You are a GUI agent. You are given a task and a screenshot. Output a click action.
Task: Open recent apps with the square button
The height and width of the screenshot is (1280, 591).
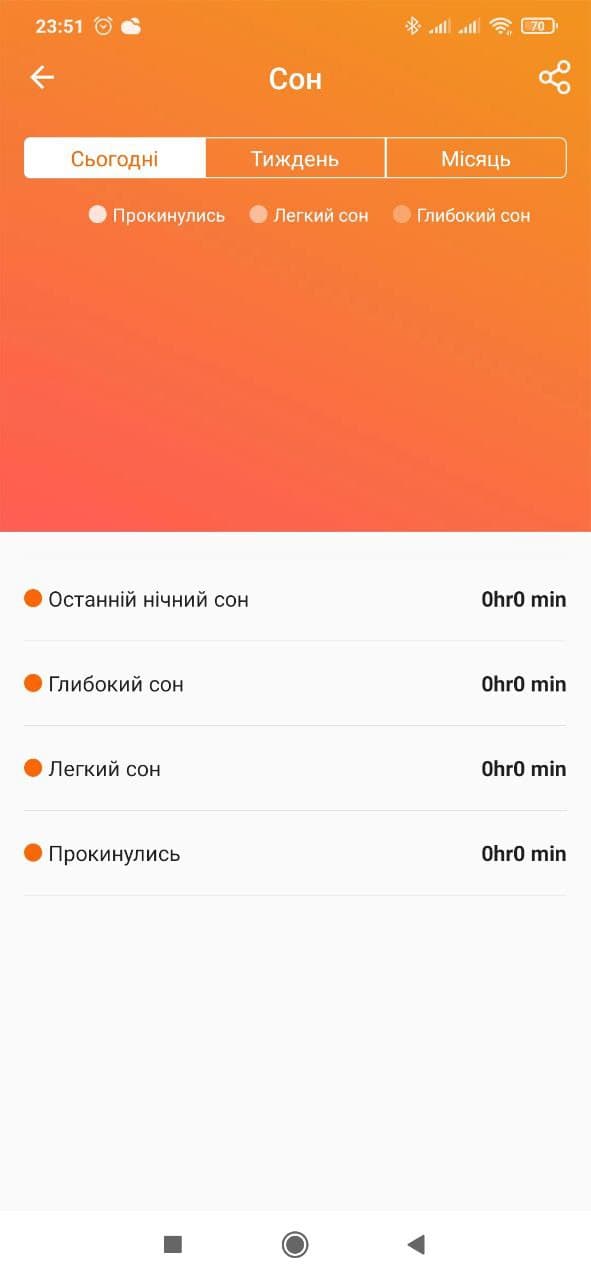click(173, 1244)
